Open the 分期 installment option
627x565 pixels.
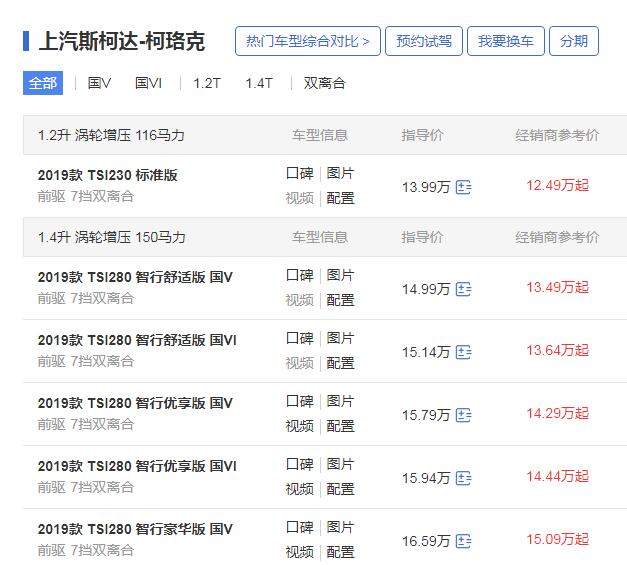pyautogui.click(x=574, y=41)
